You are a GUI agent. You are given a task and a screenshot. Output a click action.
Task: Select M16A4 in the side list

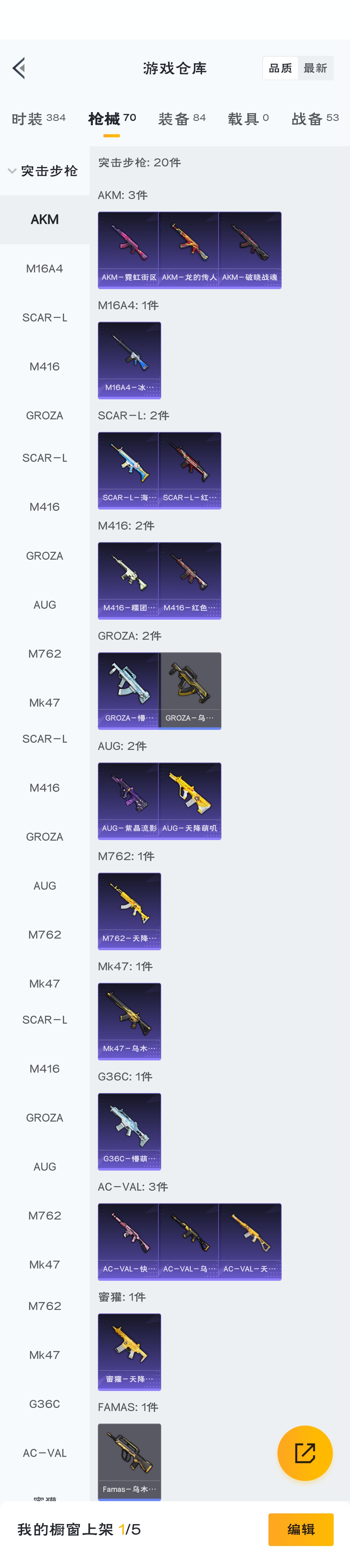tap(44, 268)
